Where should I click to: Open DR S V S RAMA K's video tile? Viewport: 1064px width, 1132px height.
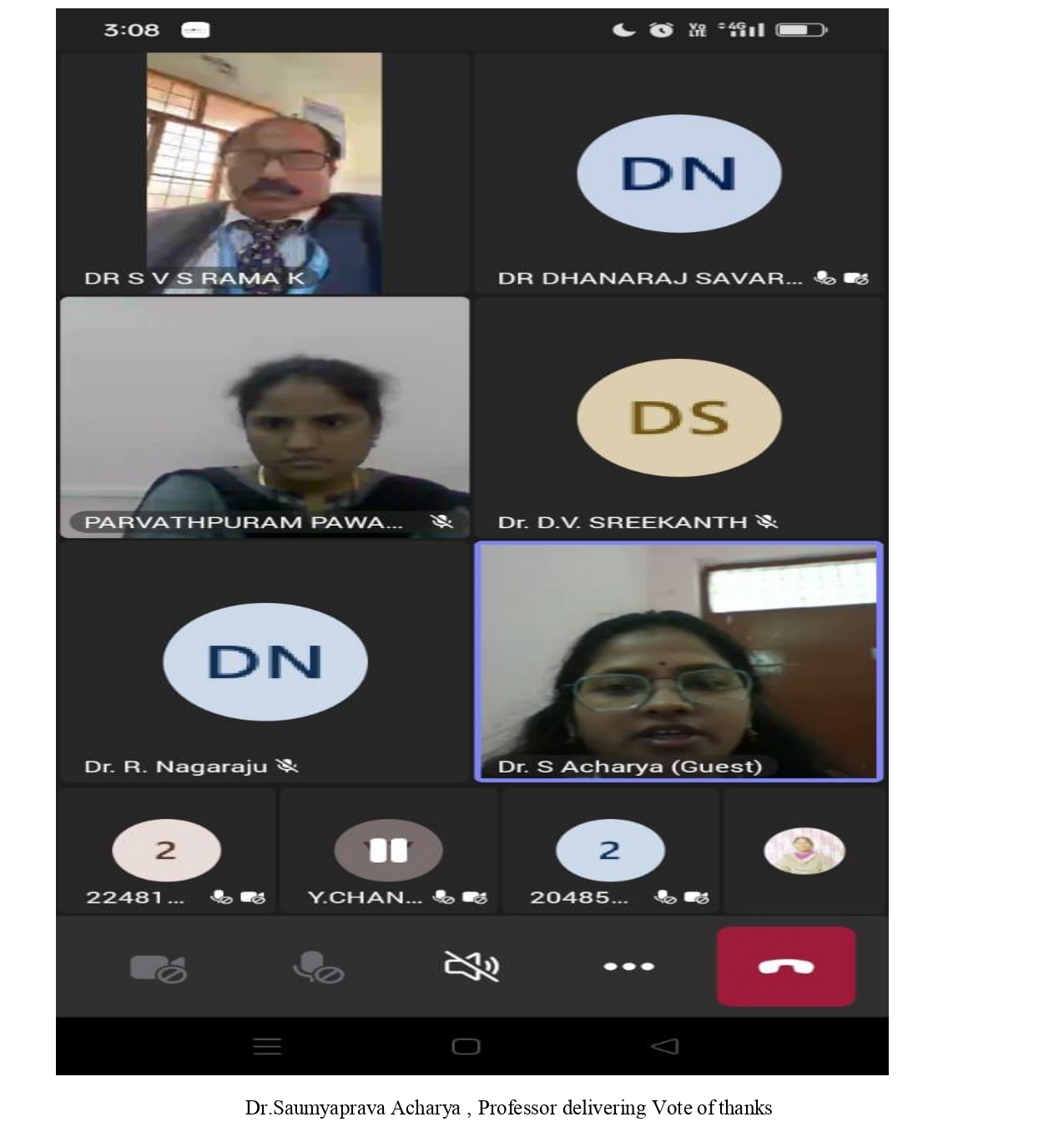pyautogui.click(x=265, y=173)
